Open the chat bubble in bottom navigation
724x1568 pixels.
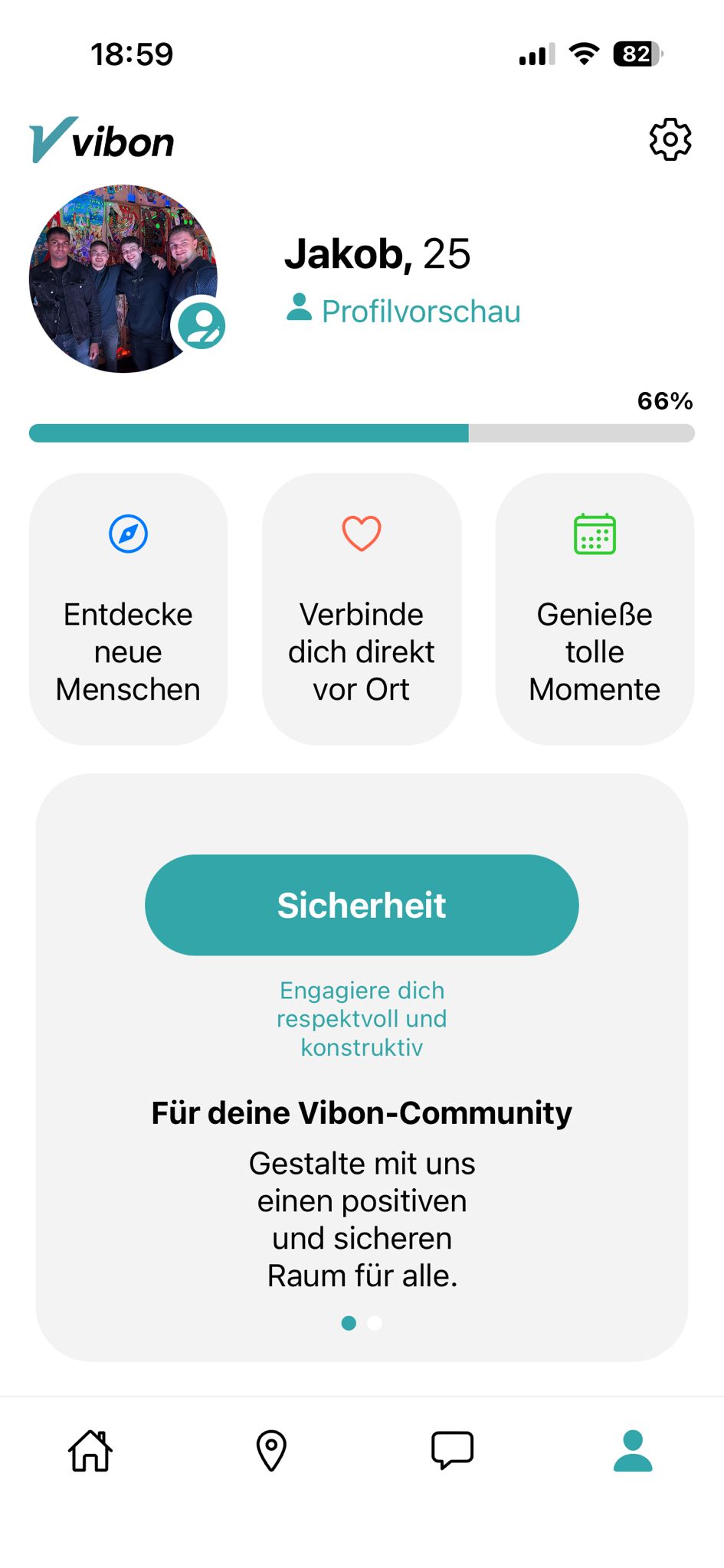coord(452,1449)
